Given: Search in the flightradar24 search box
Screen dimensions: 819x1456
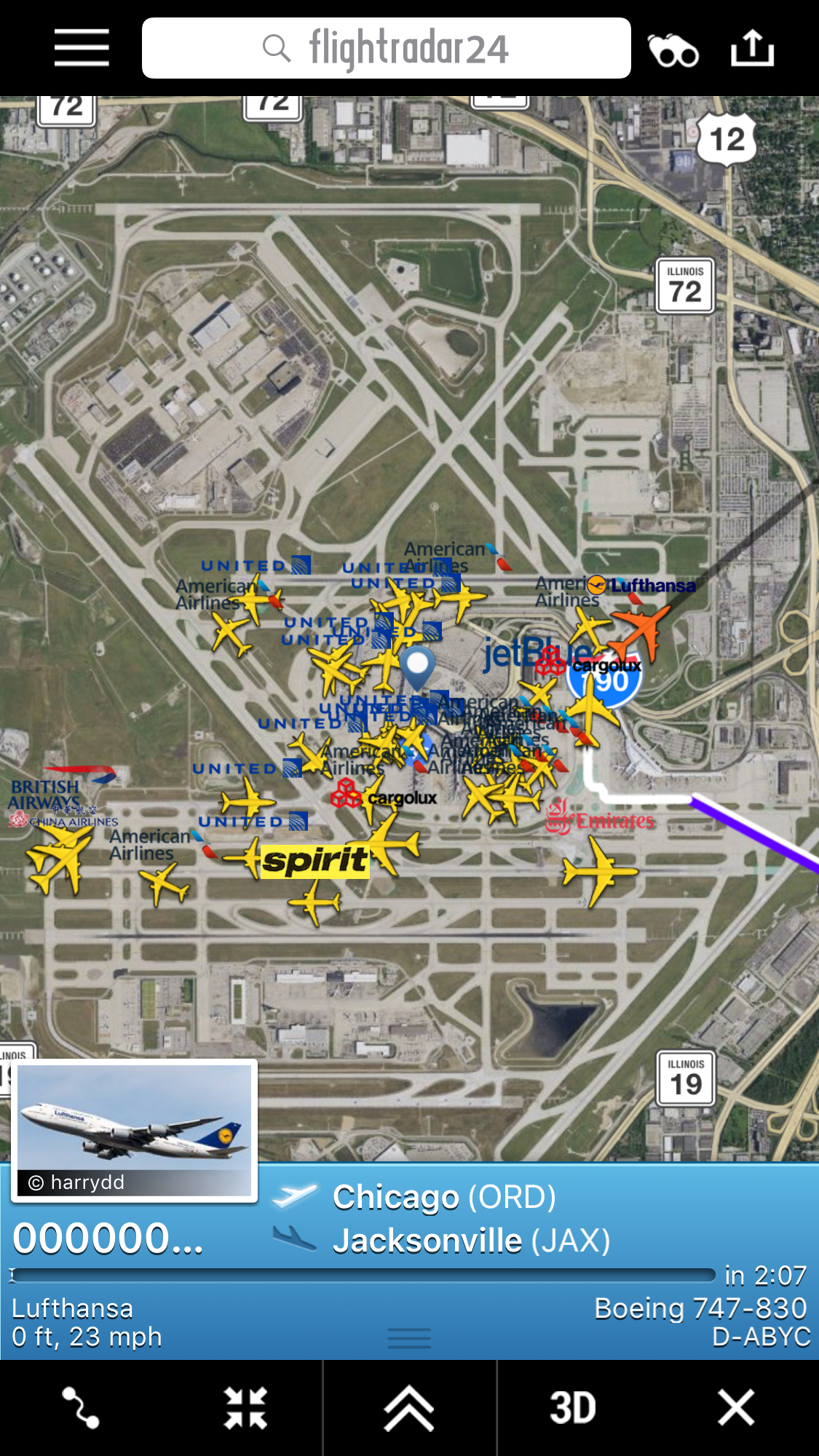Looking at the screenshot, I should point(386,48).
